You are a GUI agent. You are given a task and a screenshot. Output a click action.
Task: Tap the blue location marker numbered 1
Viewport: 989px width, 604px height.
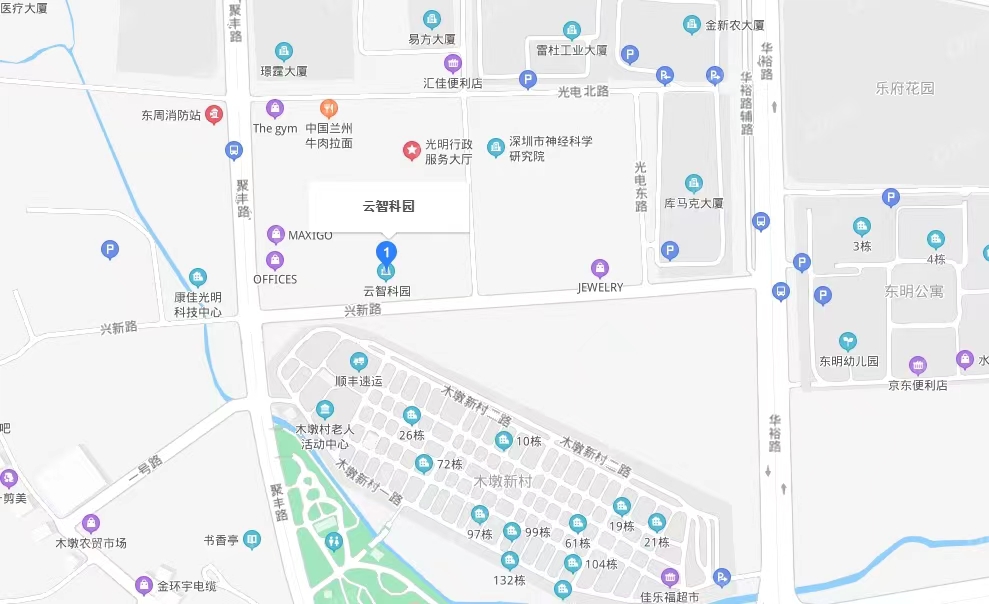(387, 252)
